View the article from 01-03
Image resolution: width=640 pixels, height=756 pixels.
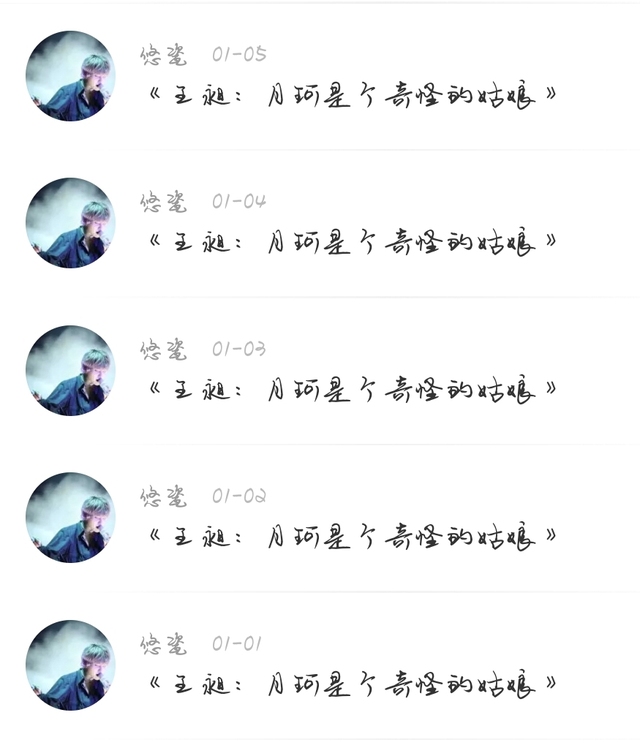[350, 390]
